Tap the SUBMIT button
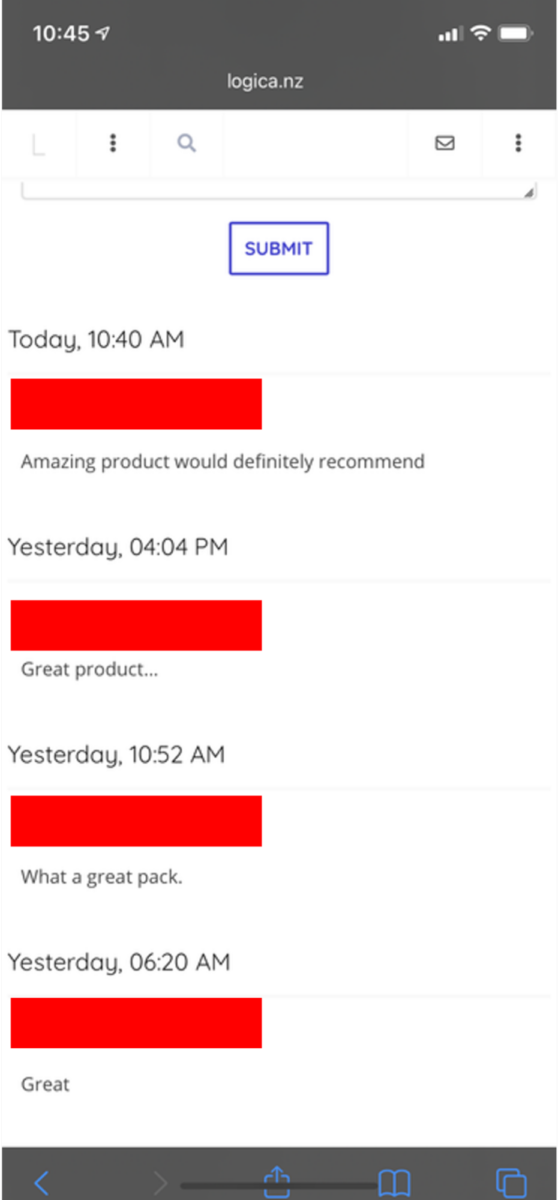The image size is (558, 1200). click(279, 248)
